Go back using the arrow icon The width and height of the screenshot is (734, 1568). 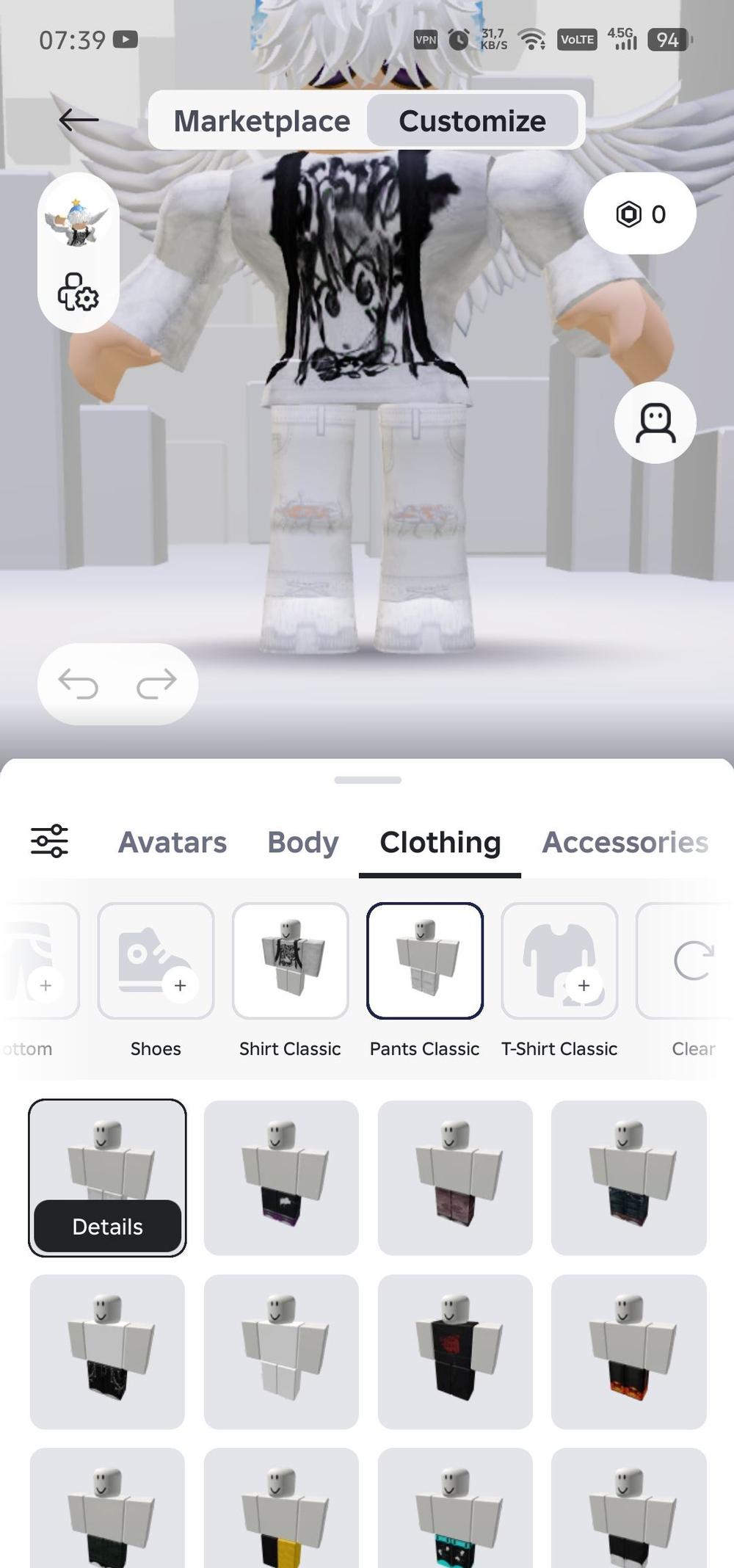(x=79, y=120)
